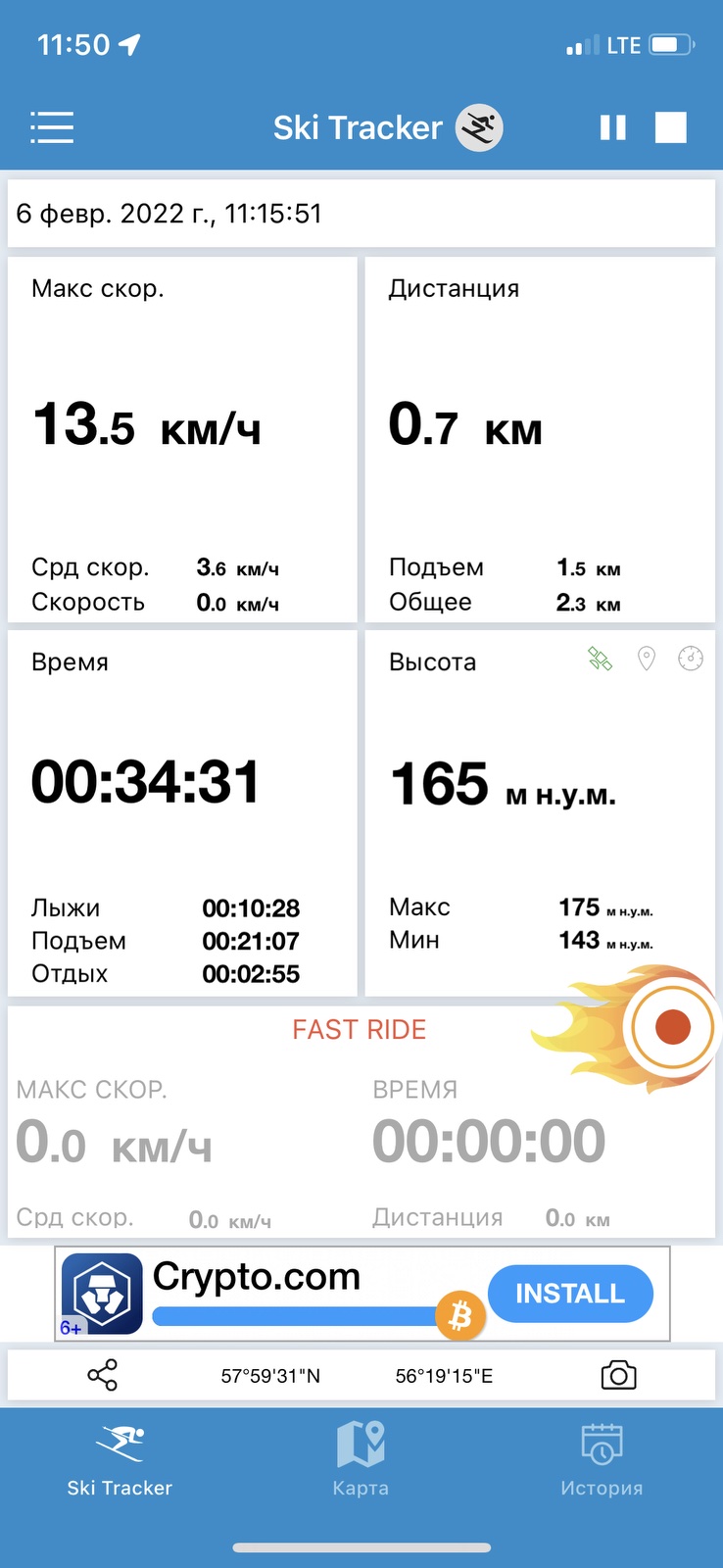723x1568 pixels.
Task: Tap the barometer altitude icon
Action: tap(691, 660)
